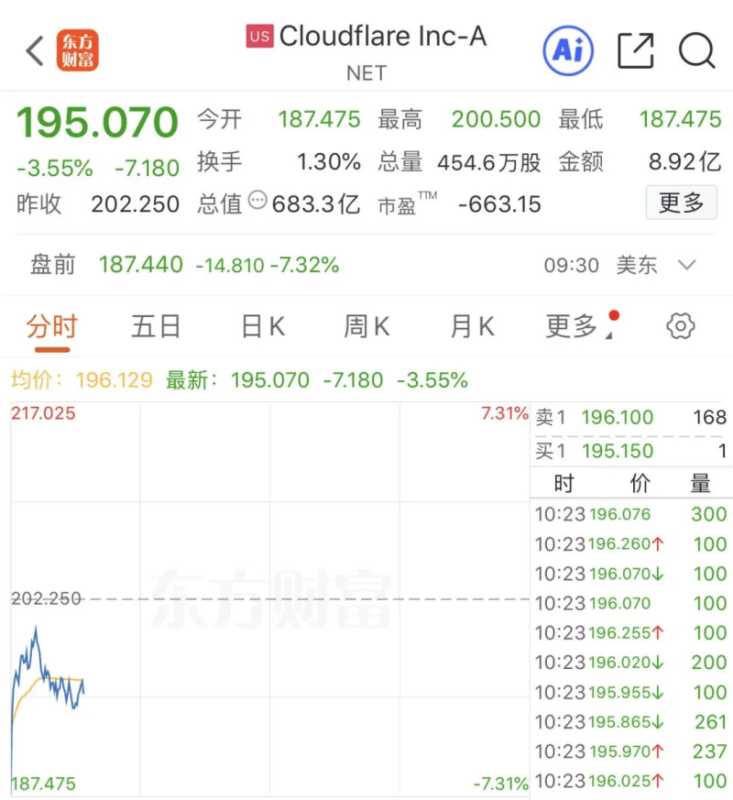This screenshot has width=733, height=800.
Task: Switch to the 分时 chart tab
Action: (x=52, y=326)
